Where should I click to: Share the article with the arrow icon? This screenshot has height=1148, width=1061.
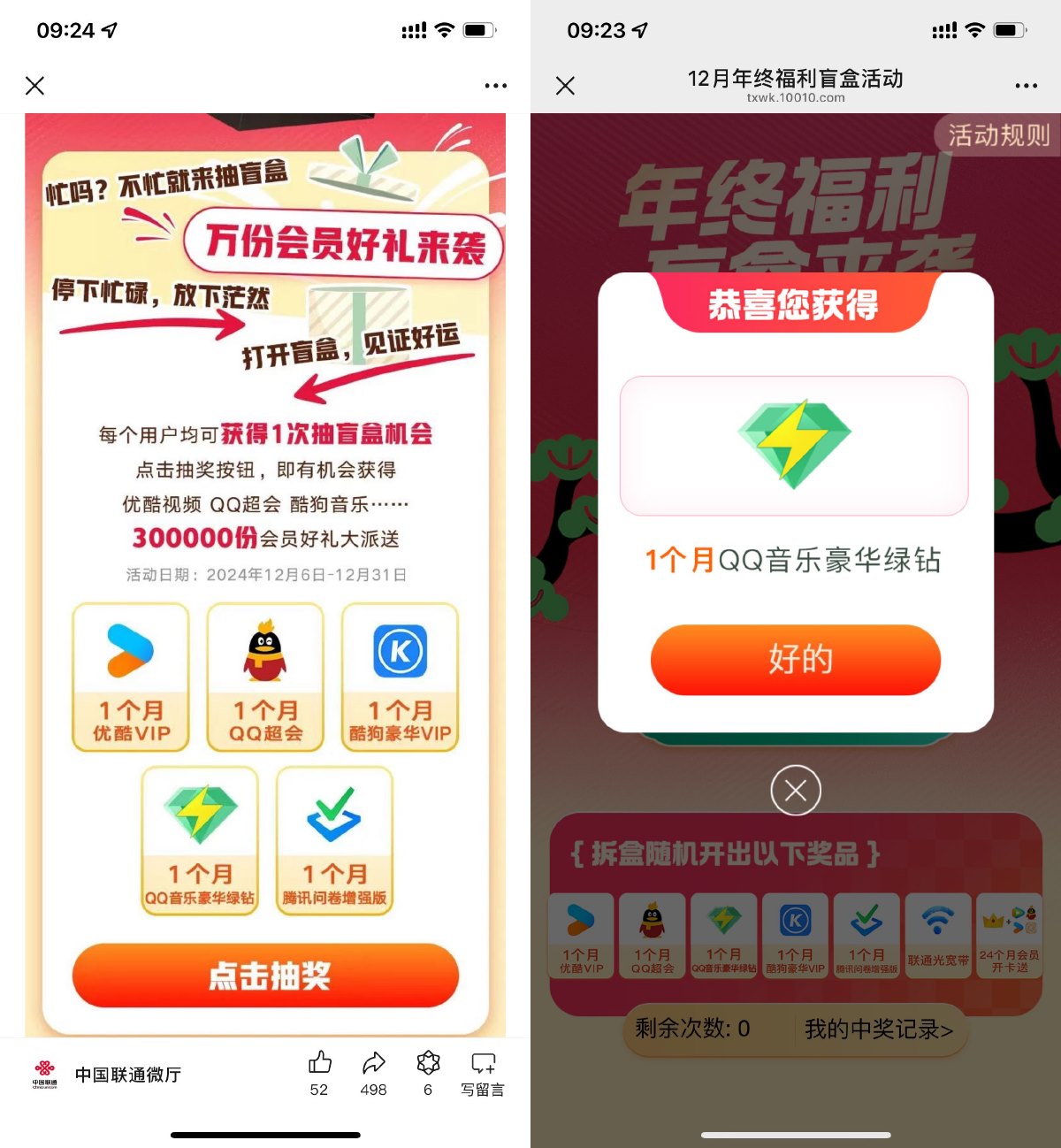[x=373, y=1072]
